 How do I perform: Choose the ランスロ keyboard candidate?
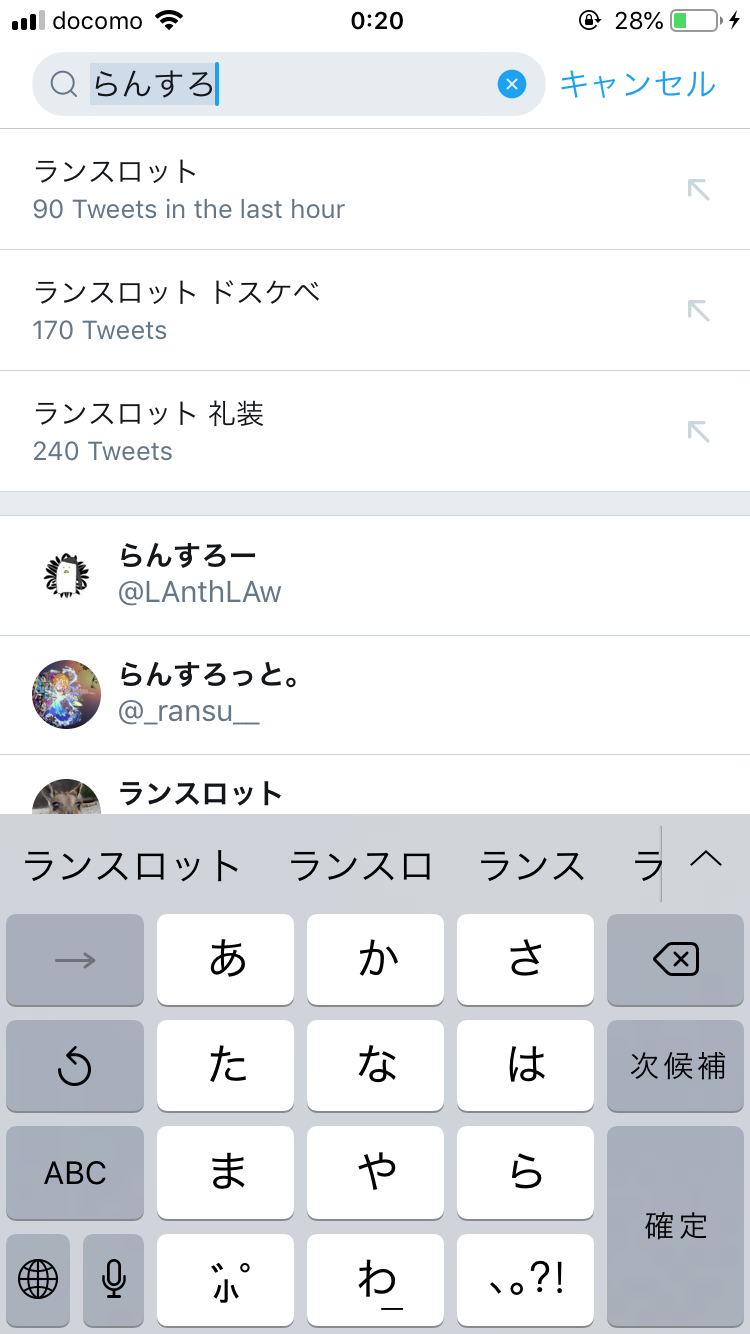pyautogui.click(x=360, y=865)
